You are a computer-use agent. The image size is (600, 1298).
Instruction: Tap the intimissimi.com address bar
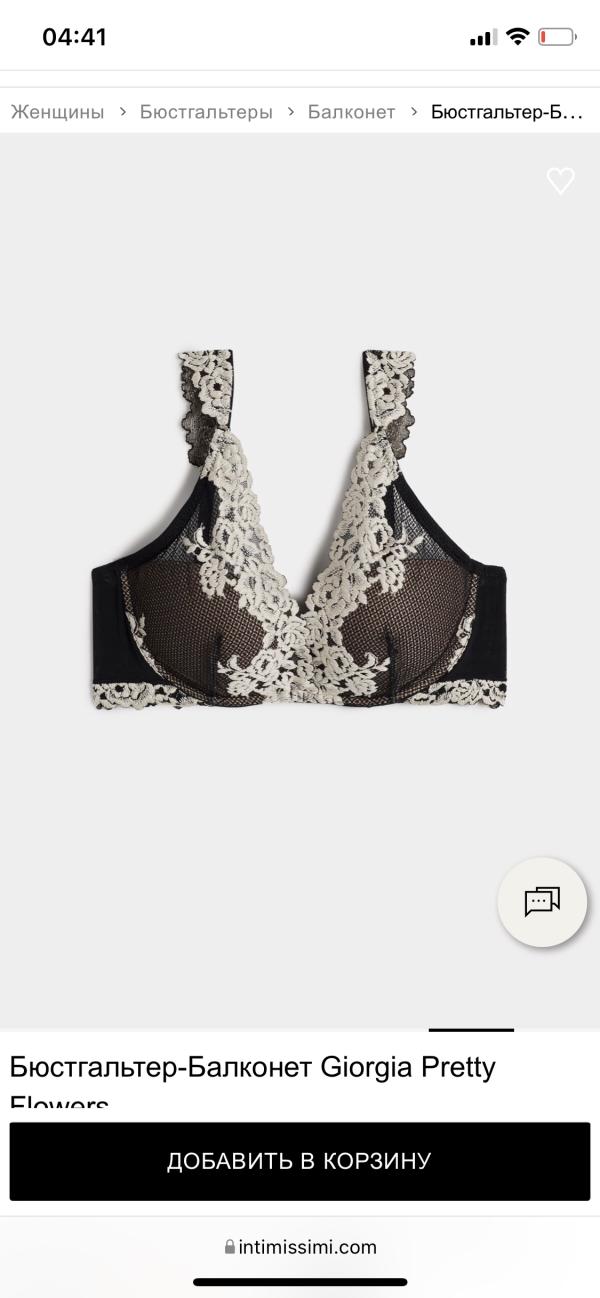point(300,1247)
